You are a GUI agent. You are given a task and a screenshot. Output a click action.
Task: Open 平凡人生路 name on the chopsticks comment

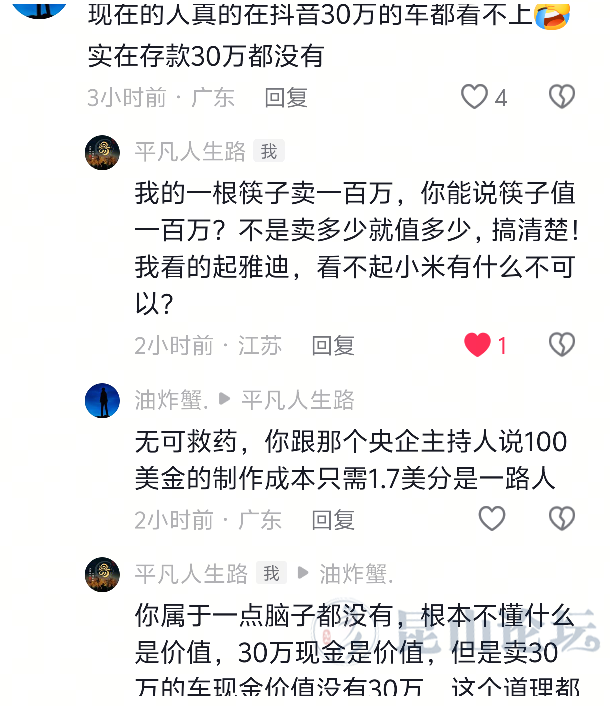click(190, 152)
